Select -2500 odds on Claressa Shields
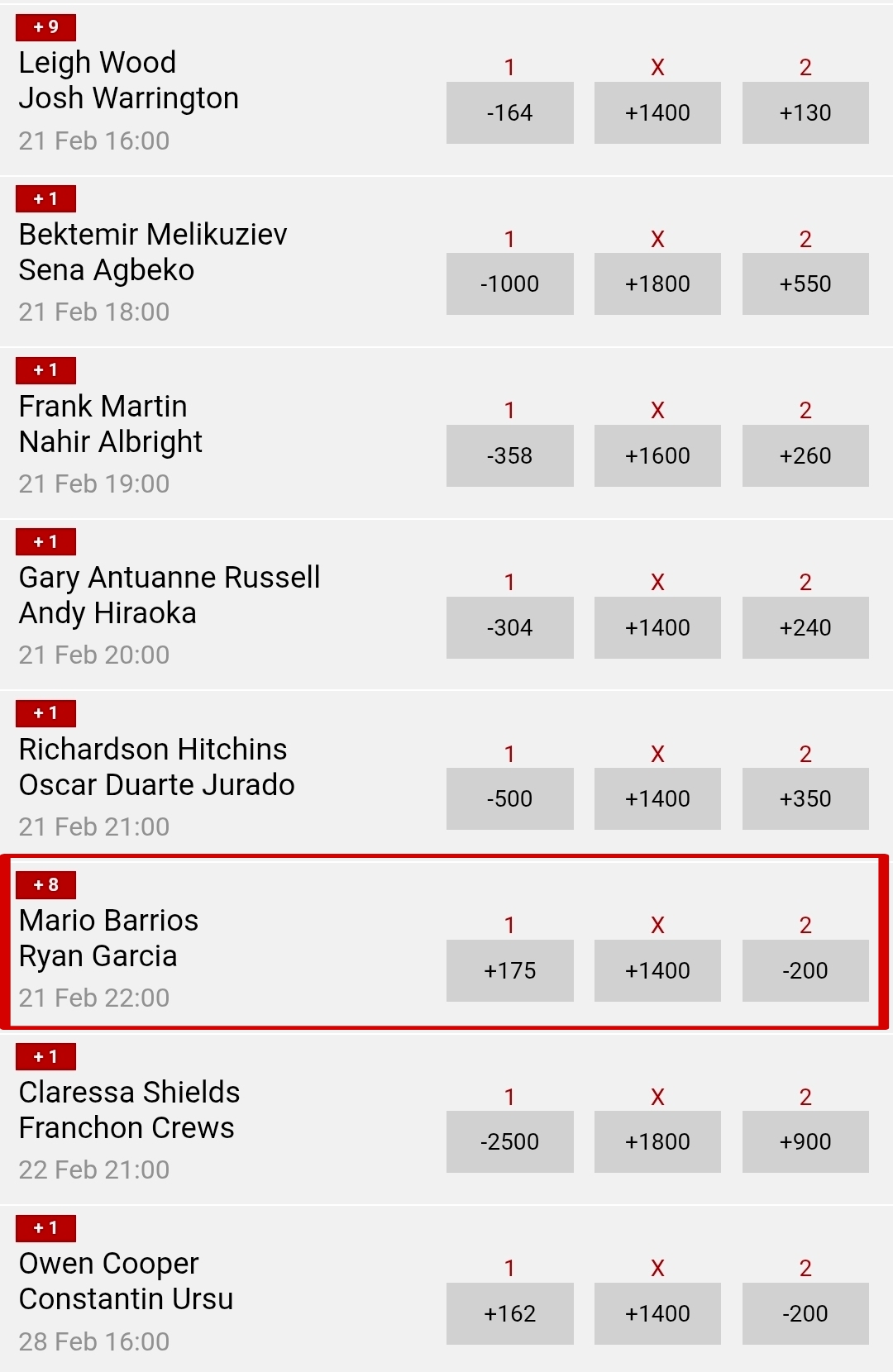The image size is (893, 1372). pyautogui.click(x=509, y=1142)
